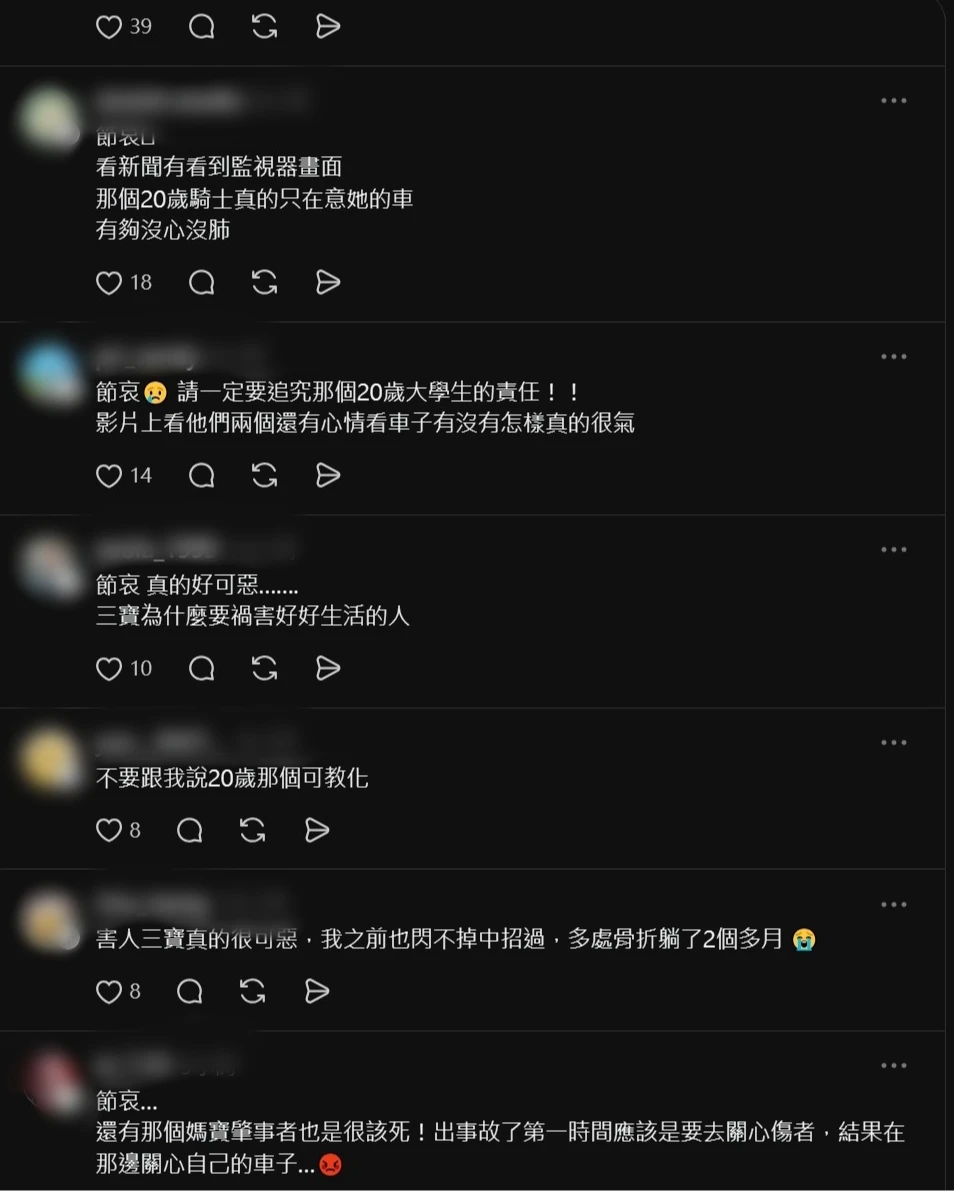Open the overflow menu on the 監視器畫面 comment
Screen dimensions: 954x1191
[893, 101]
